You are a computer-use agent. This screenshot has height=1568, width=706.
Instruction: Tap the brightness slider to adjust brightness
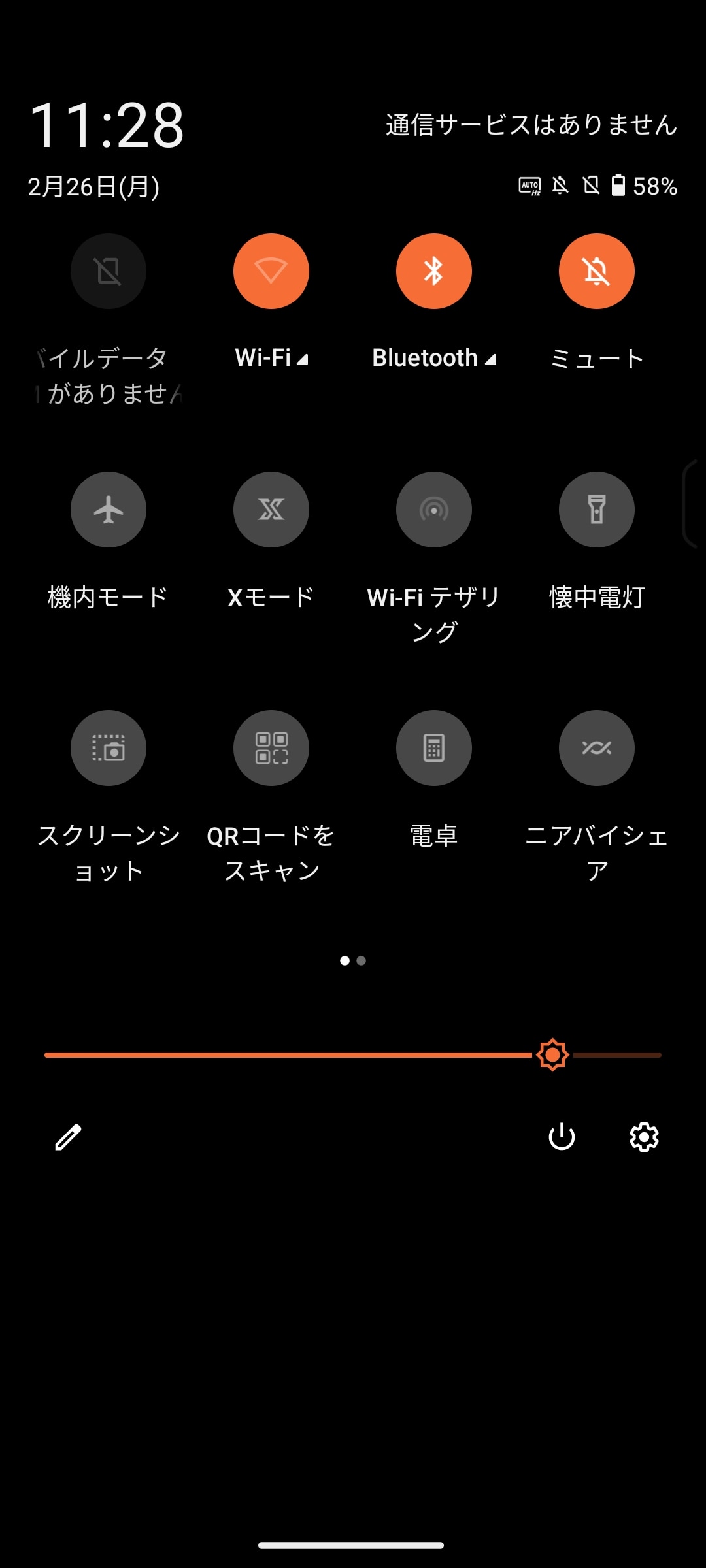353,1055
